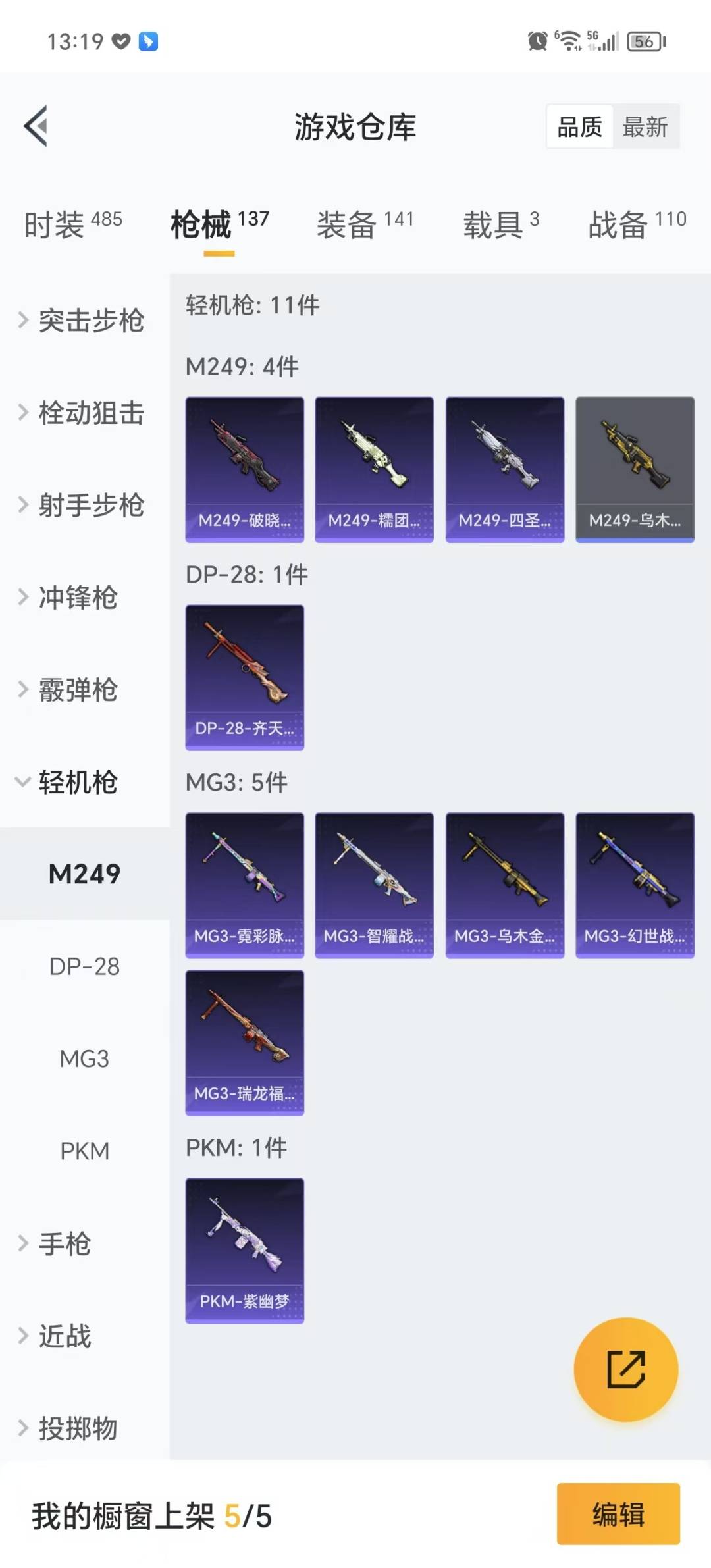
Task: Go back using the top-left arrow
Action: [37, 126]
